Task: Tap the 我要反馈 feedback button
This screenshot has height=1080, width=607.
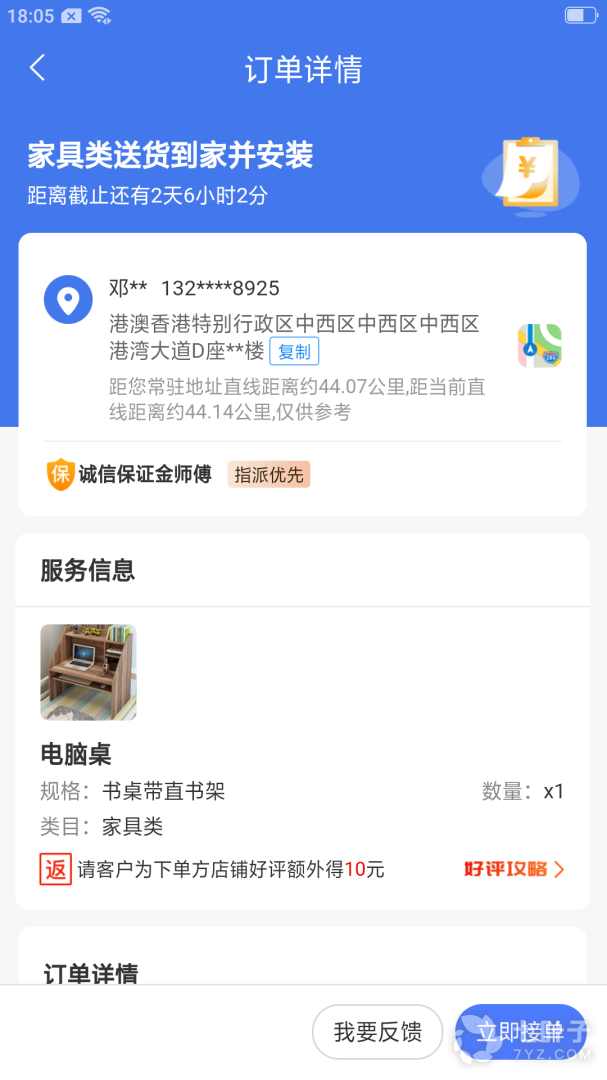Action: pos(377,1031)
